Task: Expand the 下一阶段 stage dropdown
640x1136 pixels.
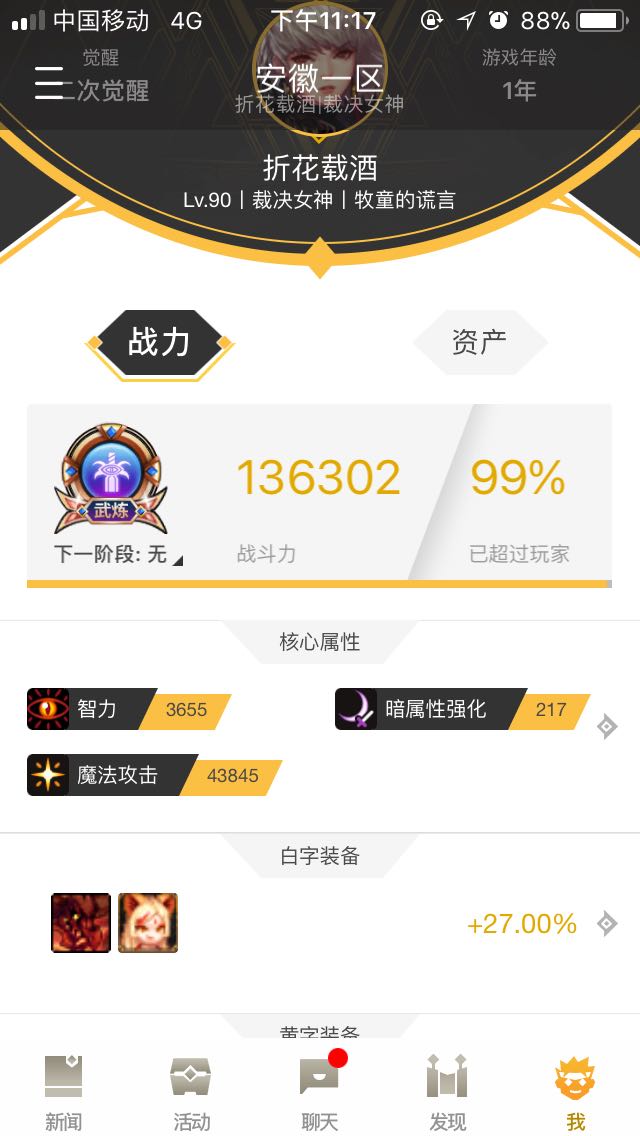Action: click(118, 556)
